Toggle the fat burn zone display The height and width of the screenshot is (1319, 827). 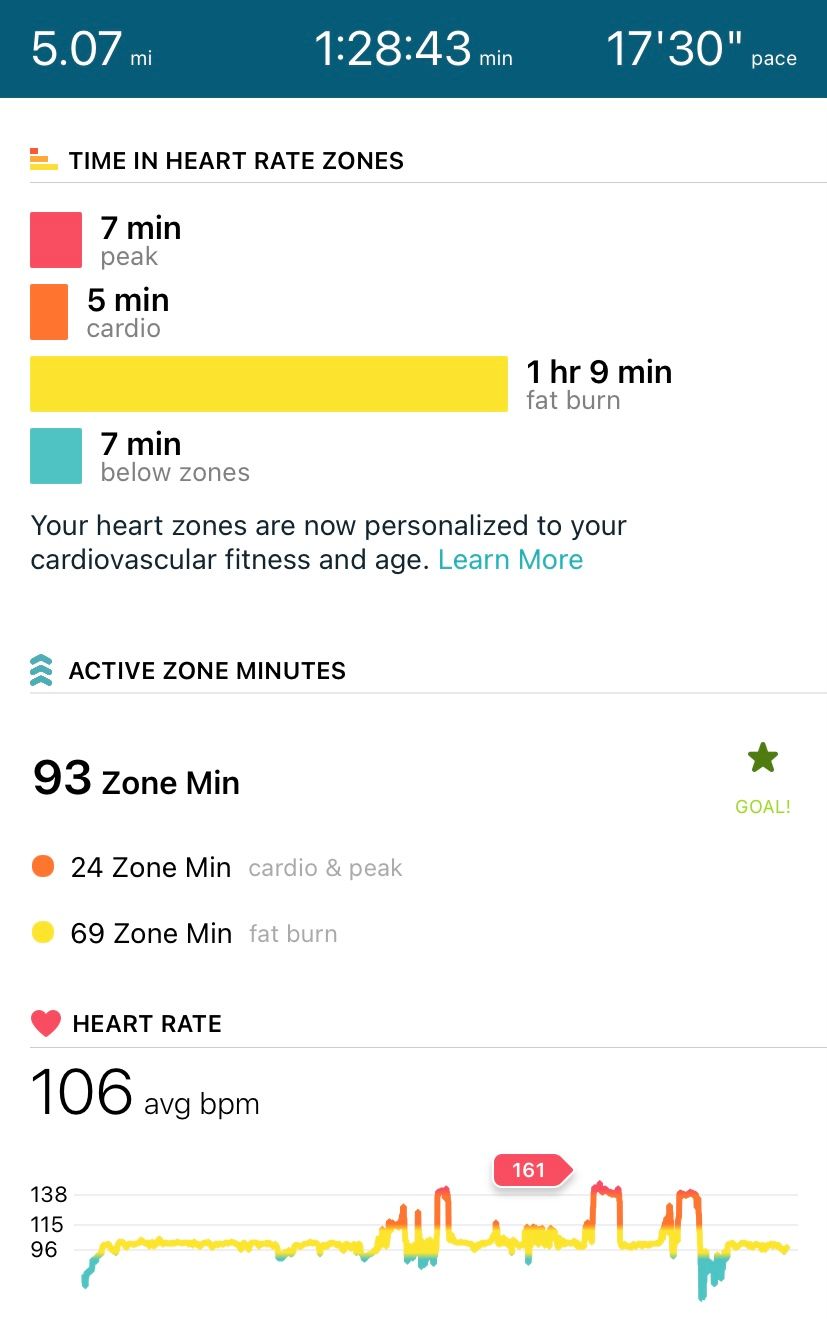tap(270, 383)
